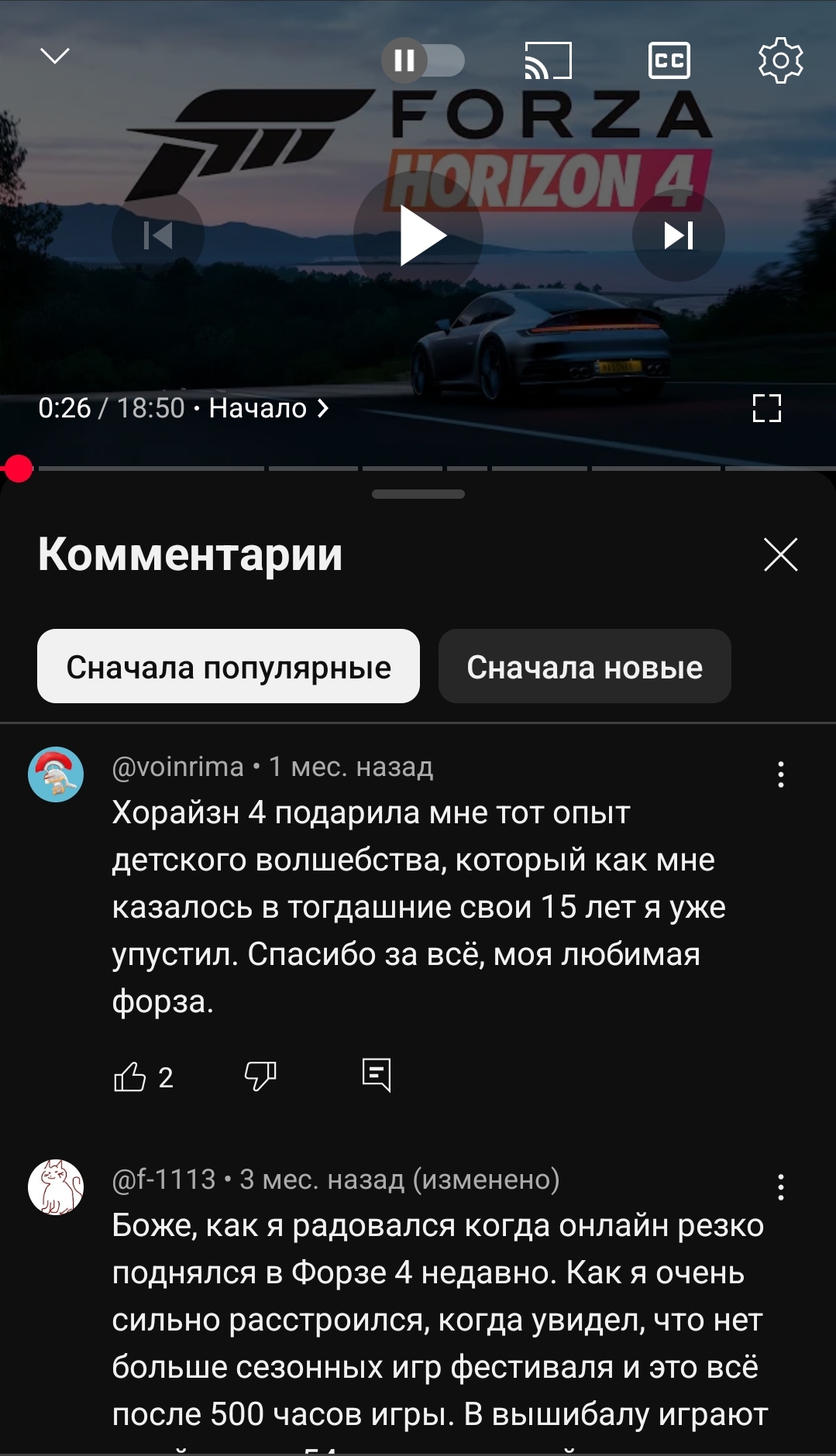Go to the previous video
Image resolution: width=836 pixels, height=1456 pixels.
point(158,235)
